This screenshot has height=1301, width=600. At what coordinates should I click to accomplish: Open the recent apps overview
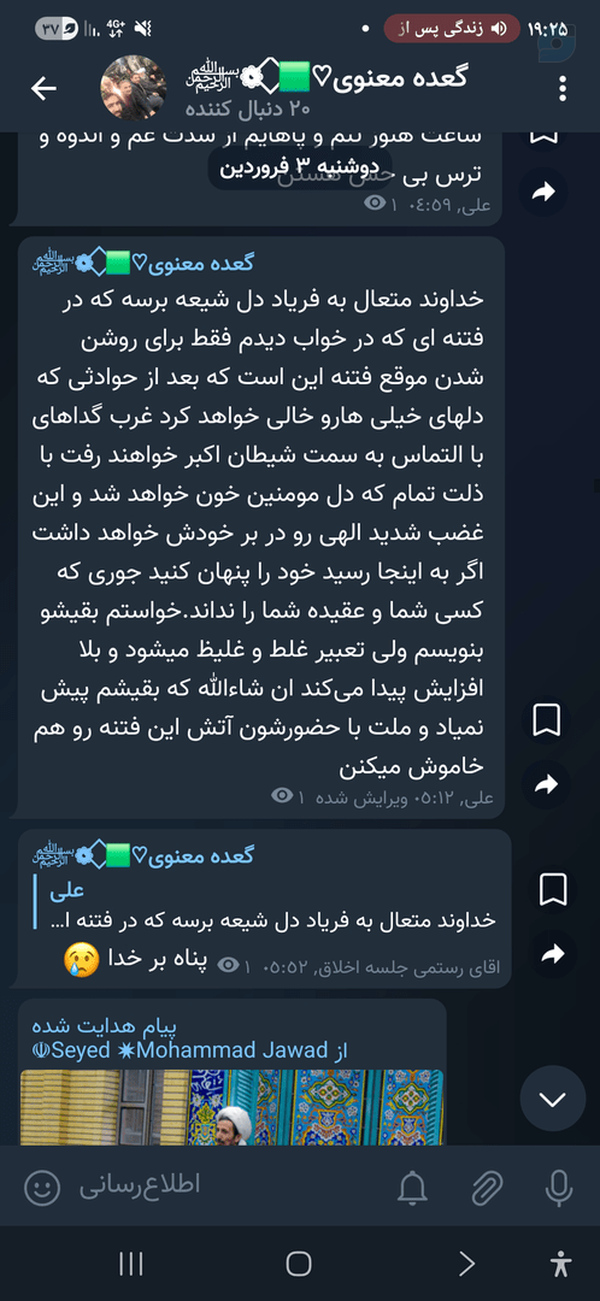(131, 1264)
